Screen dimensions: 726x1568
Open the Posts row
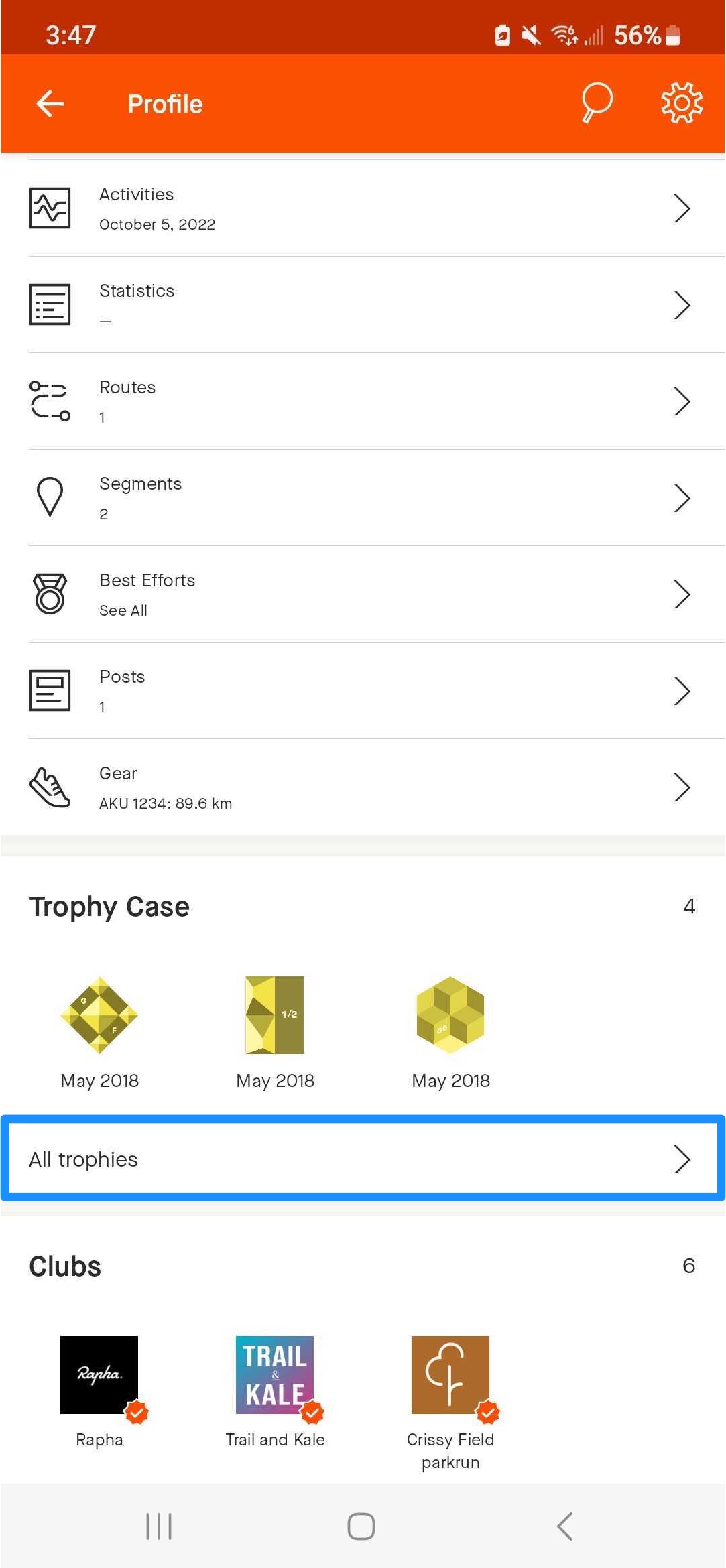[363, 691]
